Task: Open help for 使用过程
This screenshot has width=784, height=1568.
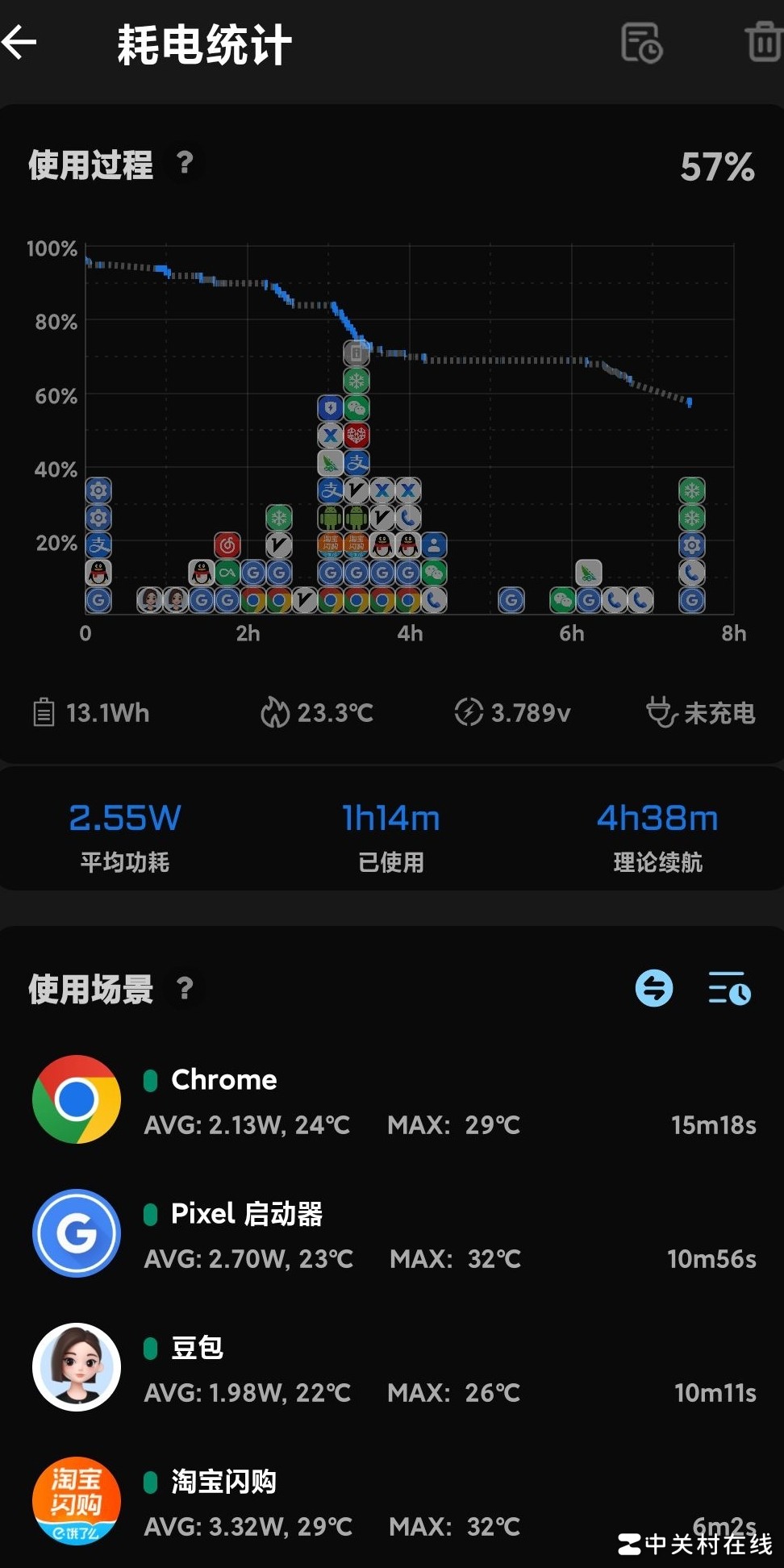Action: [185, 164]
